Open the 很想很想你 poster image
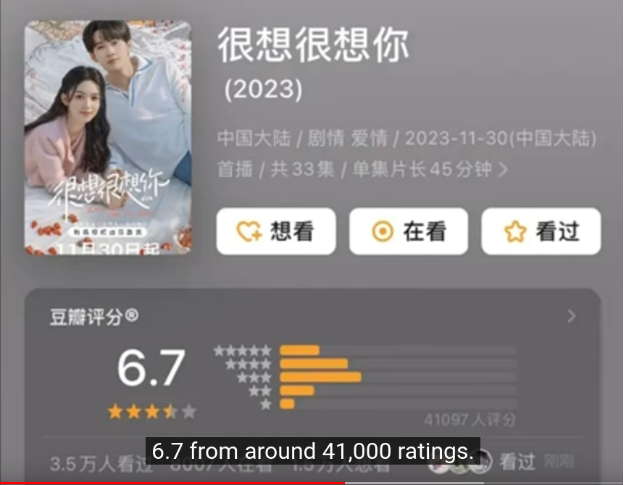Screen dimensions: 624x485 (107, 138)
